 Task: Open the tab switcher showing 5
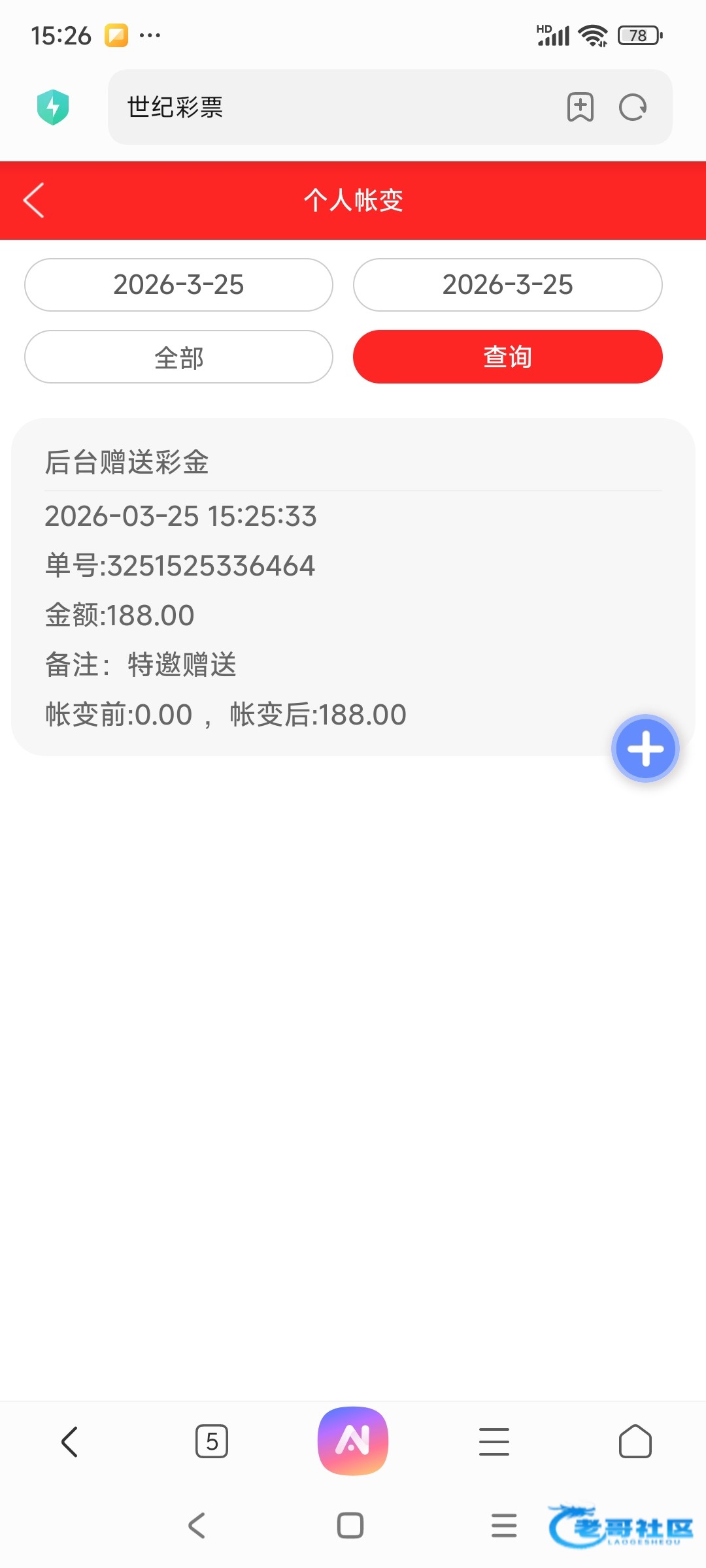coord(212,1441)
